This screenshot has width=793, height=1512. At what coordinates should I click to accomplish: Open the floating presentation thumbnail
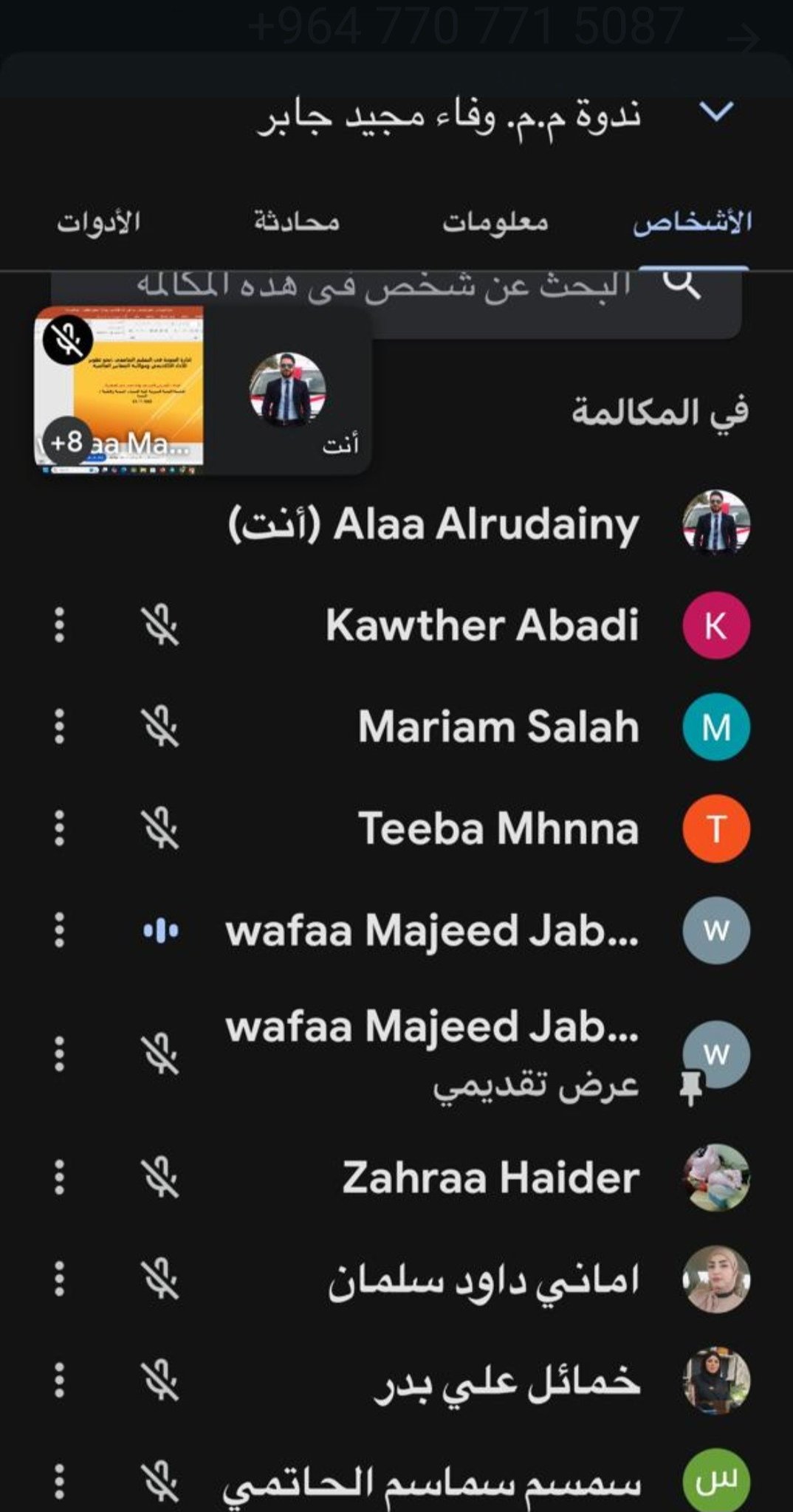[119, 389]
